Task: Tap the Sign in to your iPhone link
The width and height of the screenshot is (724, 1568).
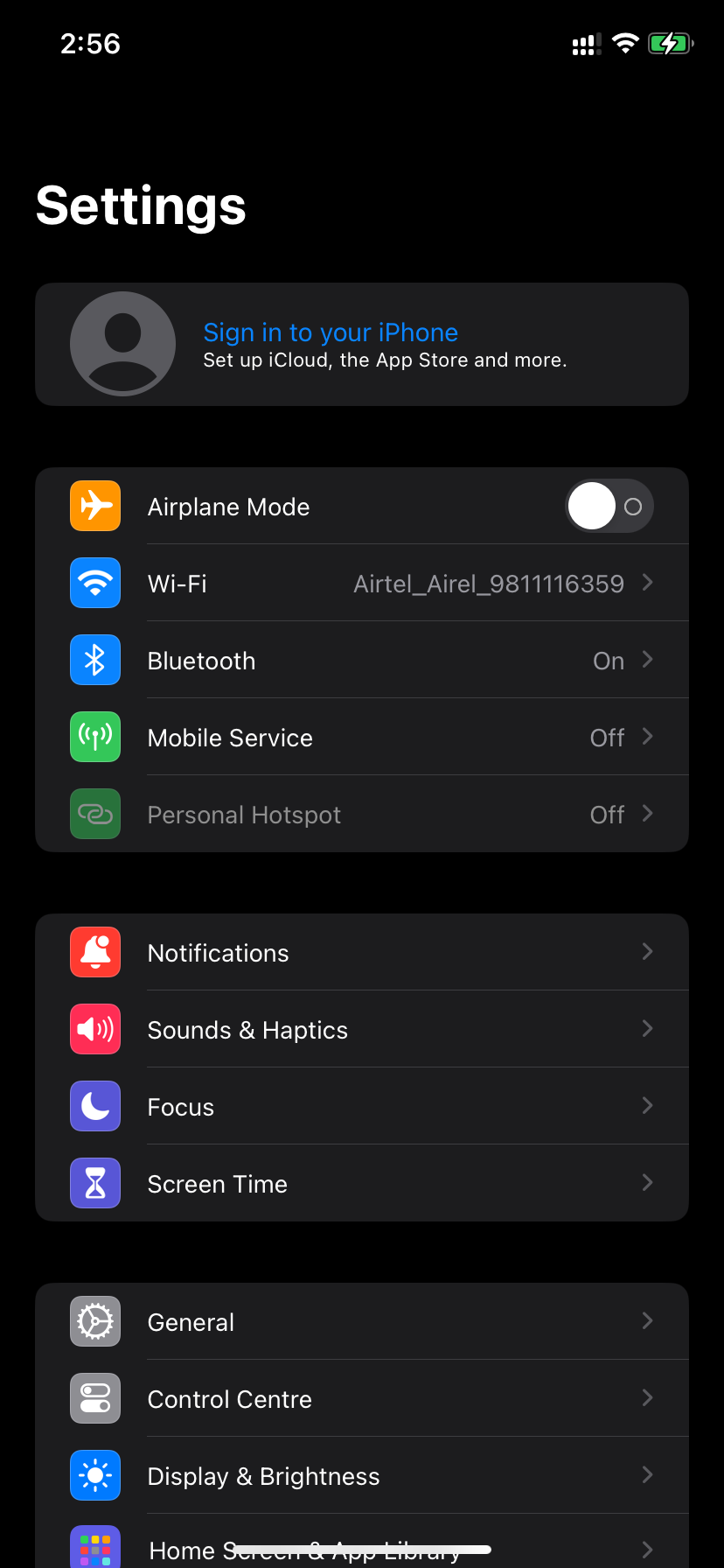Action: click(331, 332)
